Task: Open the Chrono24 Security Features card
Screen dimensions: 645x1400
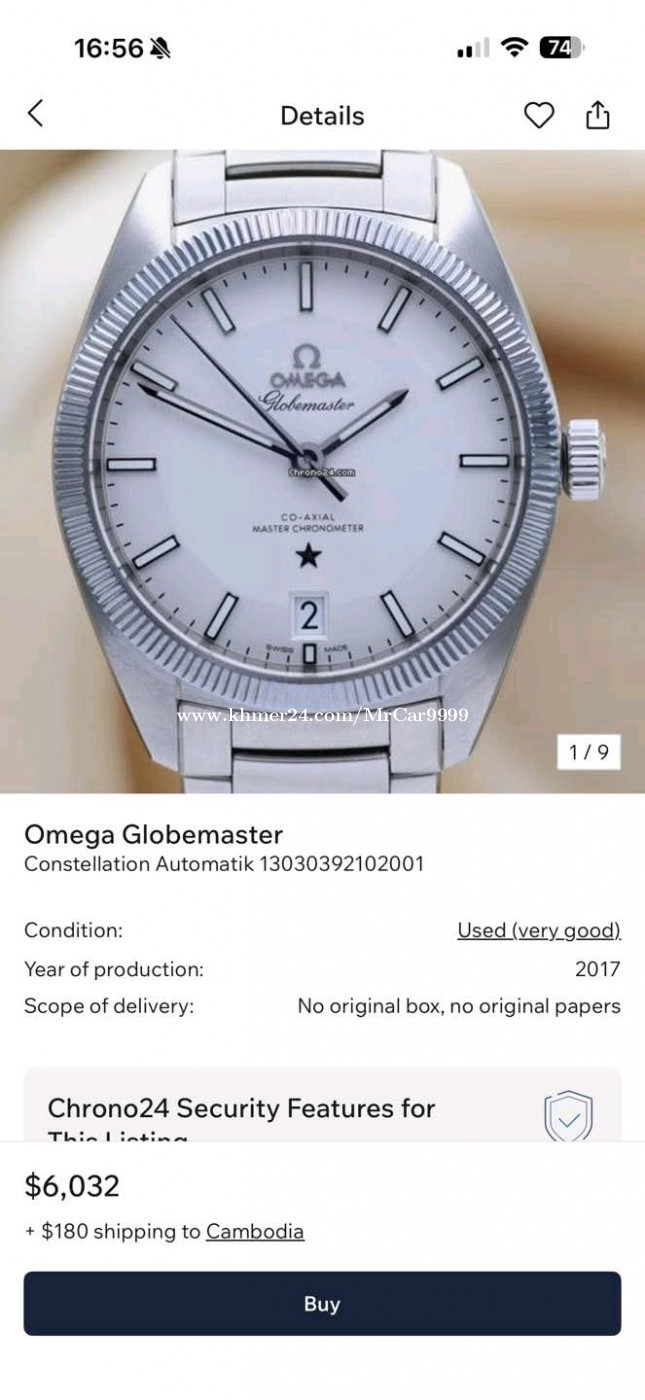Action: click(x=322, y=1108)
